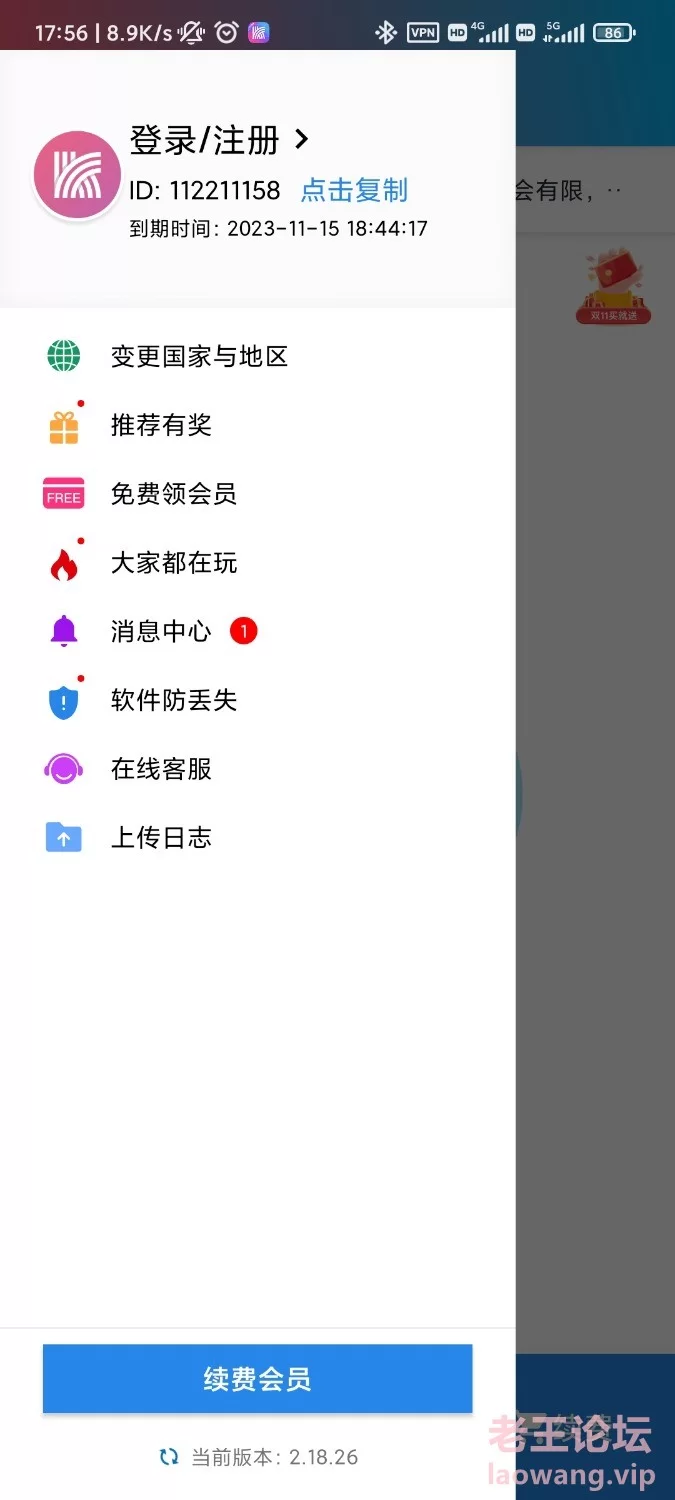Select 上传日志 to upload logs
Image resolution: width=675 pixels, height=1500 pixels.
[x=257, y=837]
